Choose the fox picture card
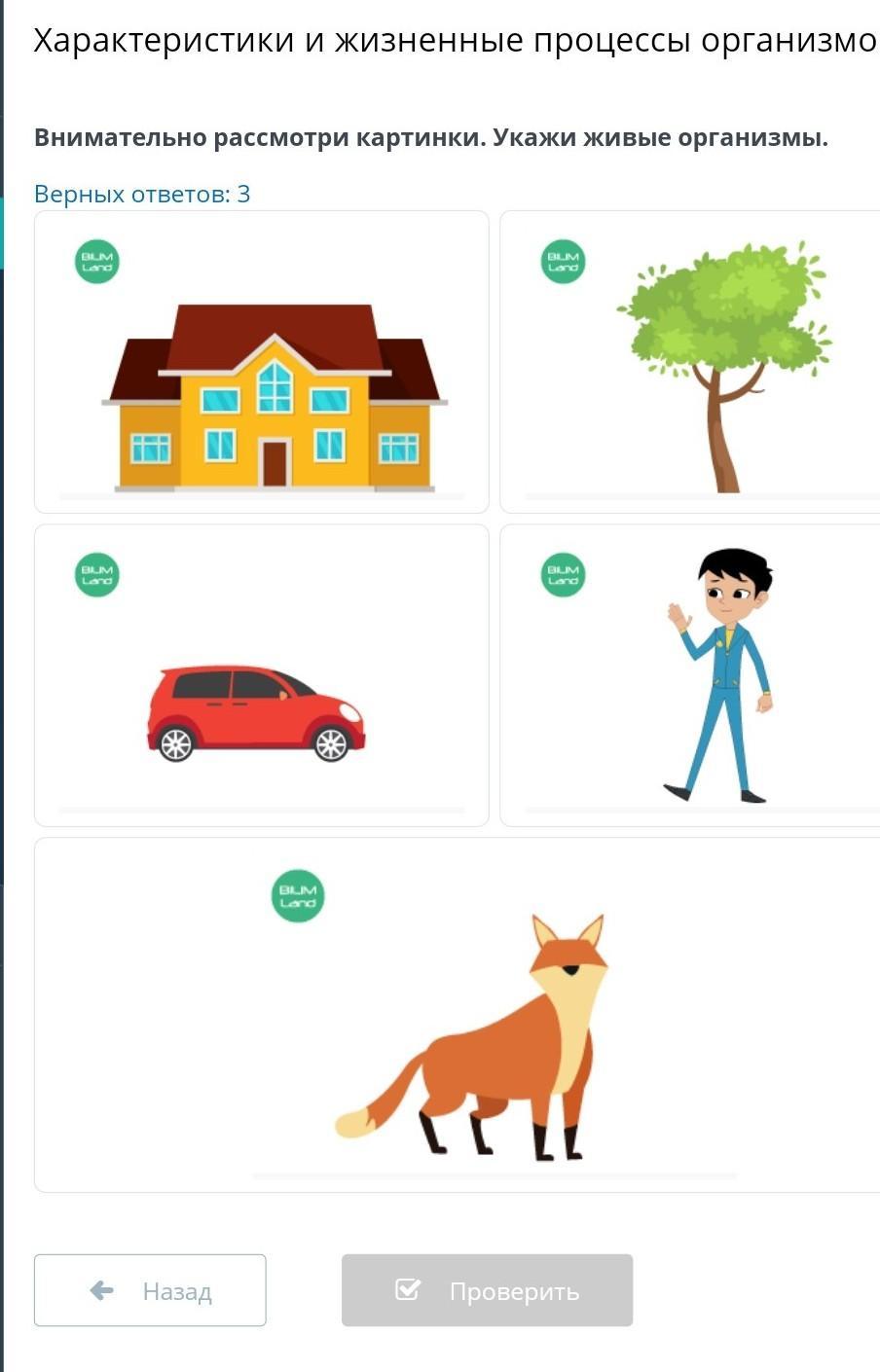Screen dimensions: 880x1372 coord(458,1015)
